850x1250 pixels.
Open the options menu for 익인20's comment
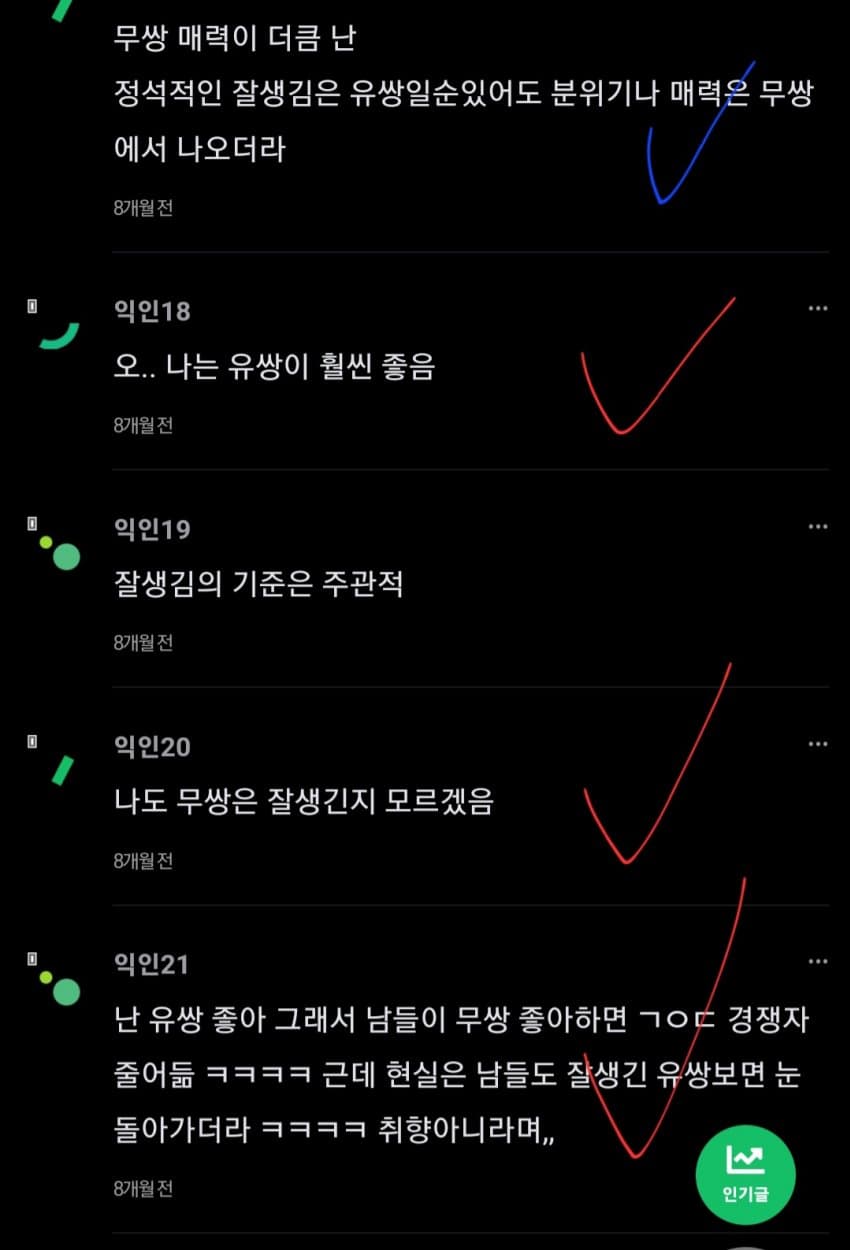[818, 744]
